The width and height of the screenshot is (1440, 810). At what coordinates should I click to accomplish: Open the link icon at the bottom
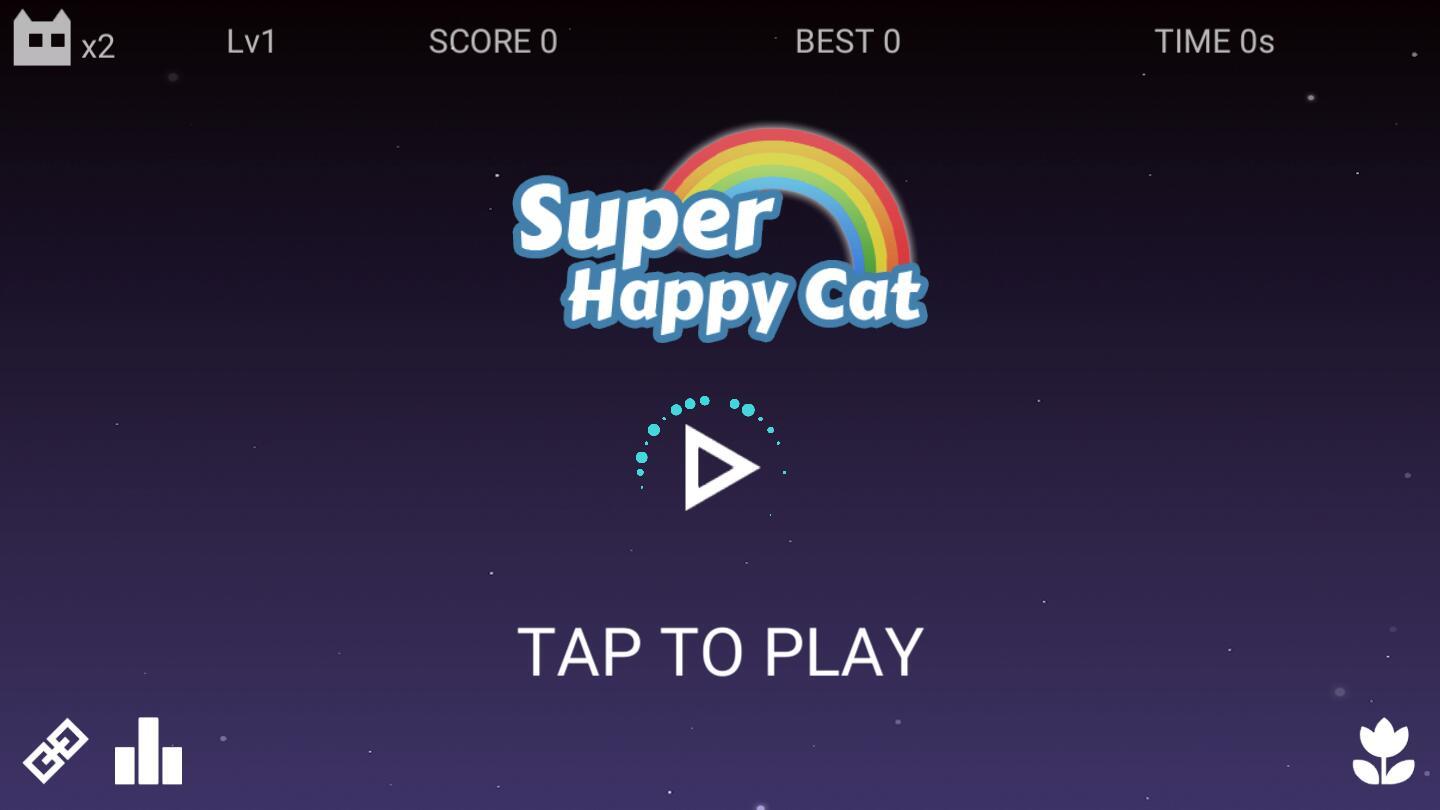pyautogui.click(x=56, y=750)
